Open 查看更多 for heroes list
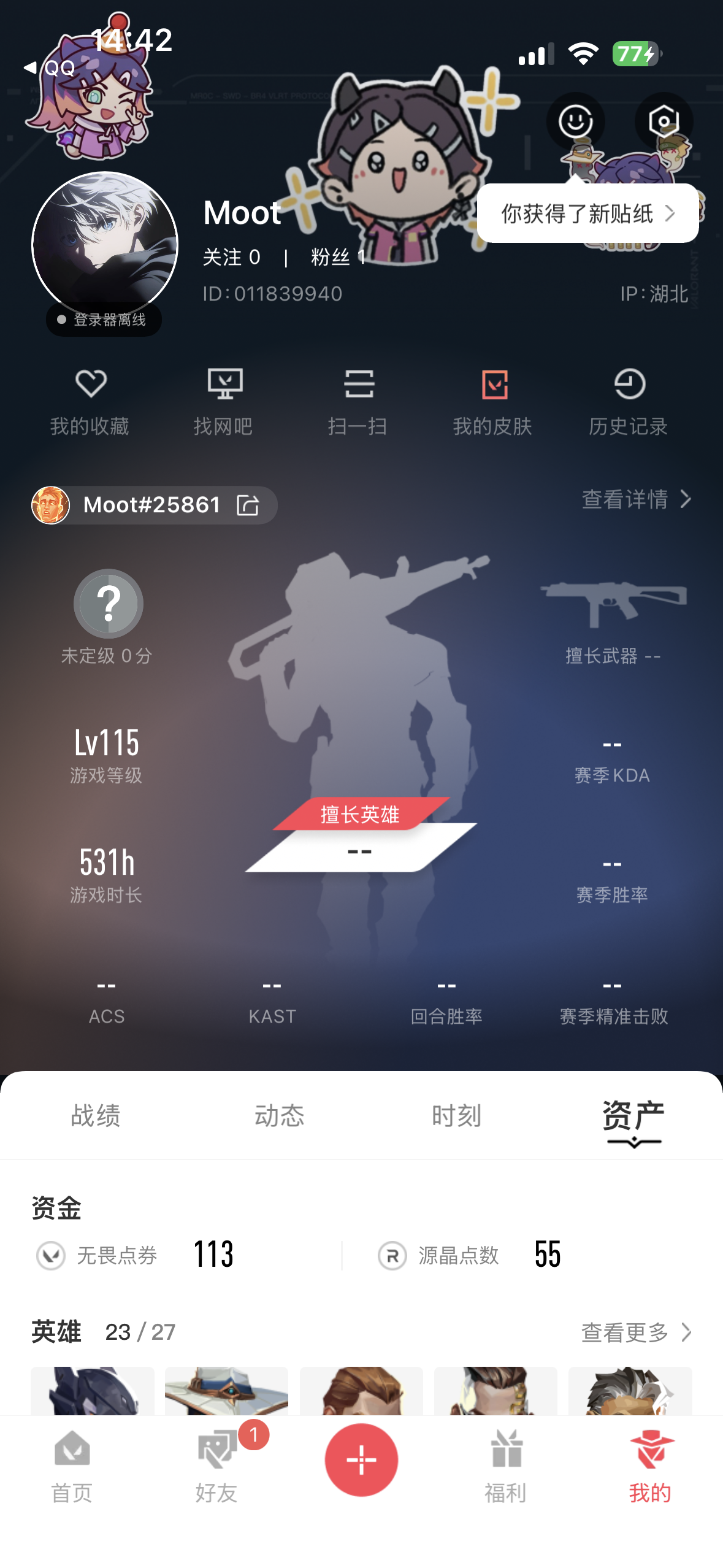723x1568 pixels. click(637, 1332)
